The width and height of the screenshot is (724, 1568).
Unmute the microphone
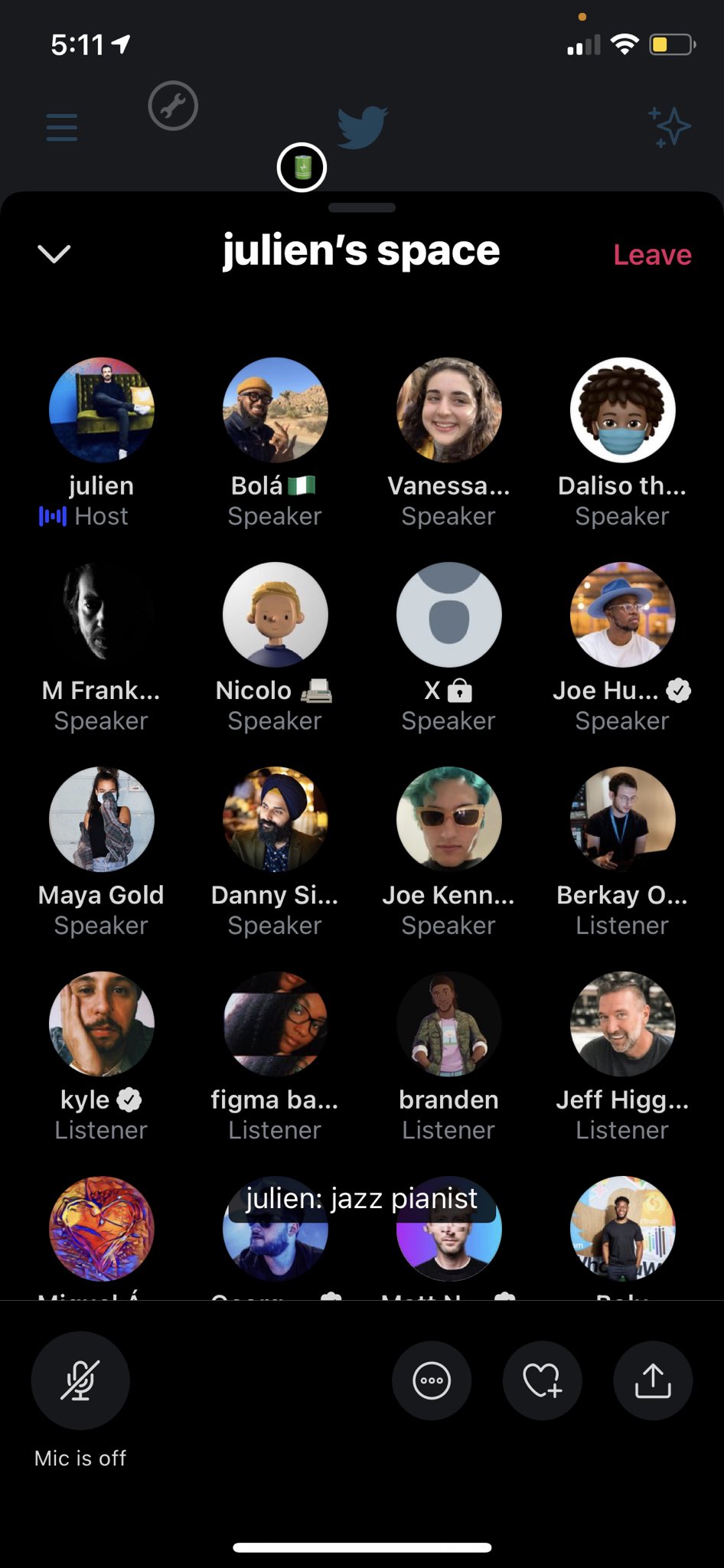80,1380
